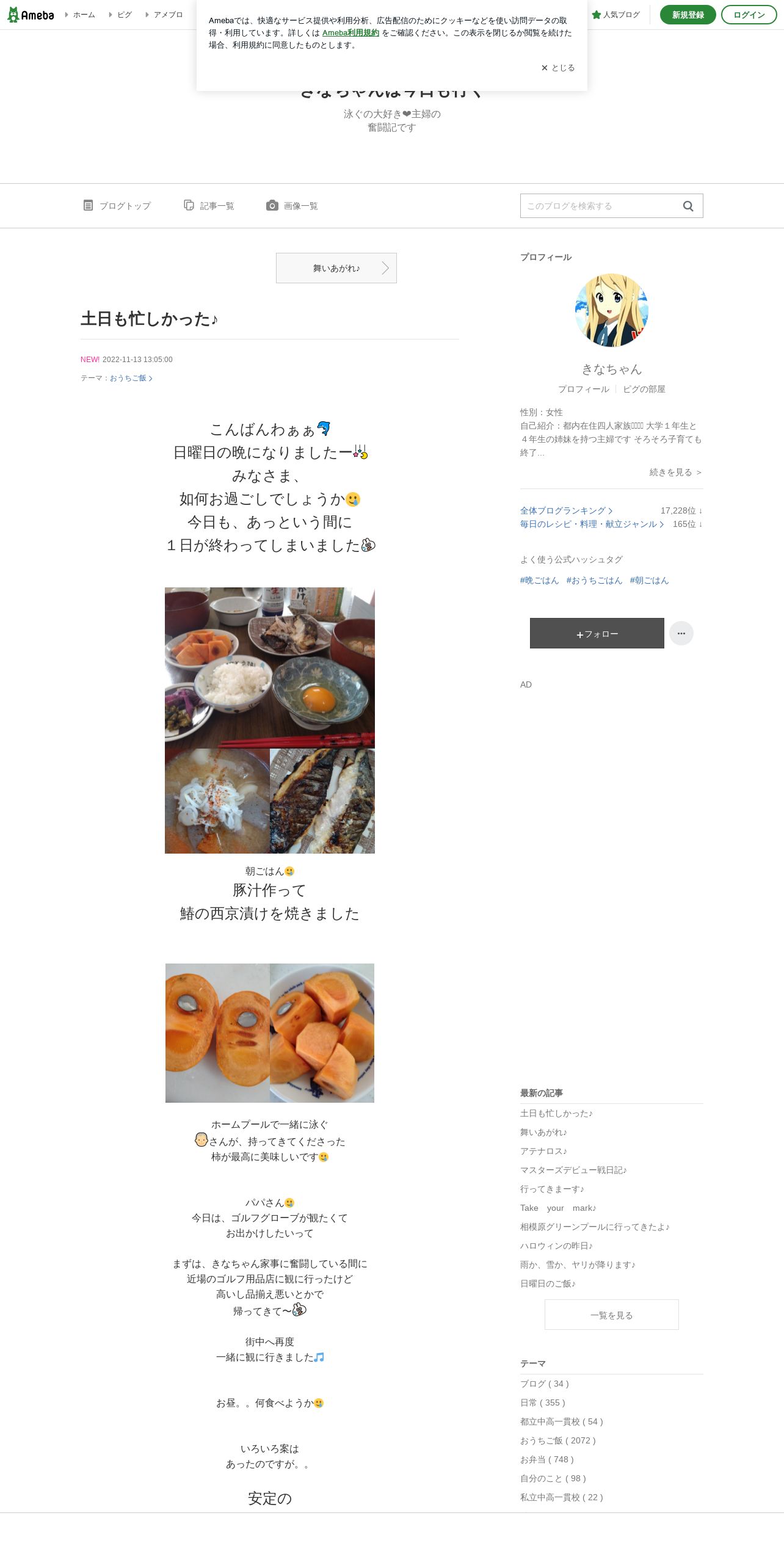The image size is (784, 1568).
Task: Go to ブログトップ
Action: click(x=117, y=206)
